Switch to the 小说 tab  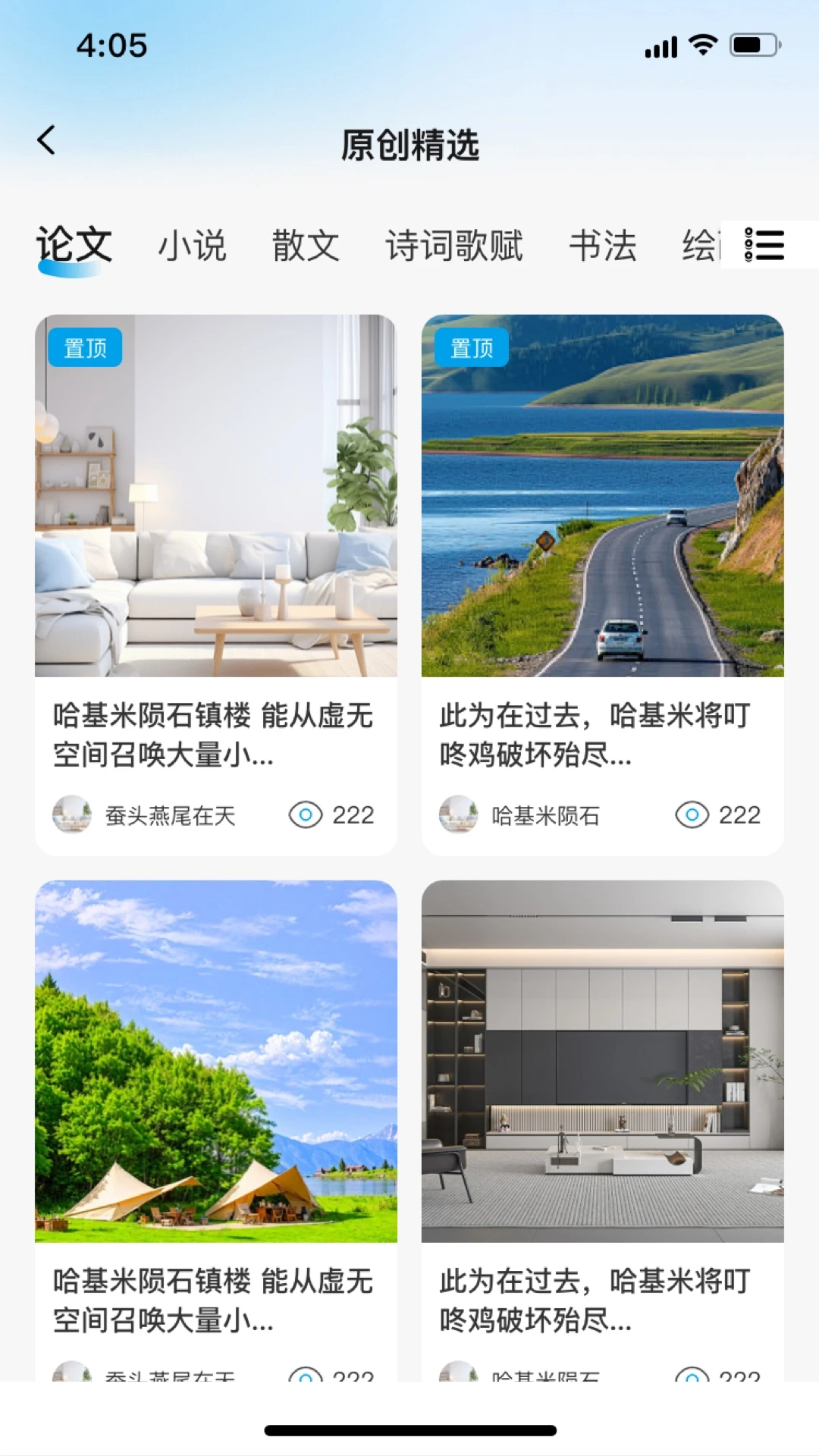pos(193,244)
